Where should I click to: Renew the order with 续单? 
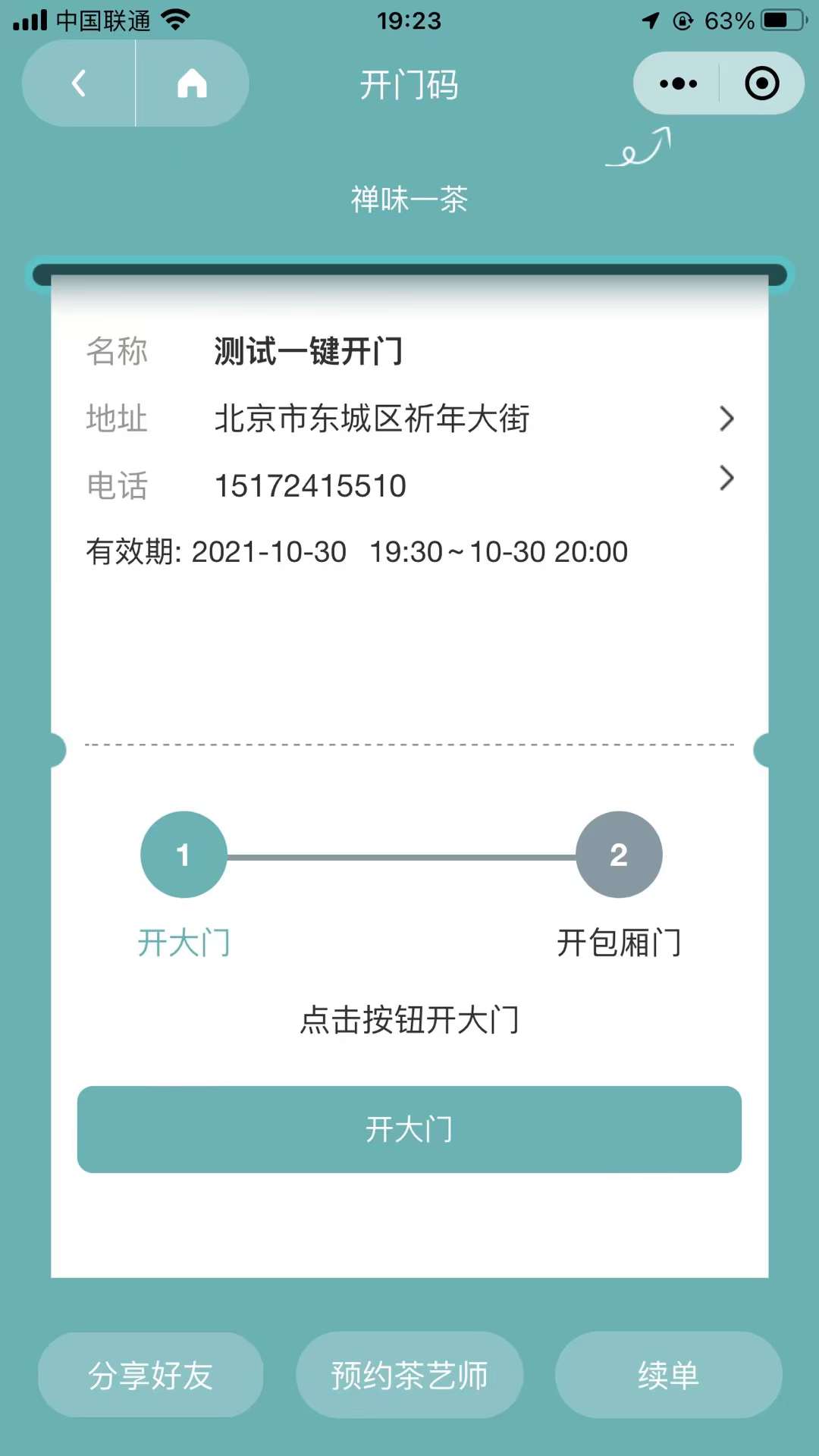point(668,1375)
